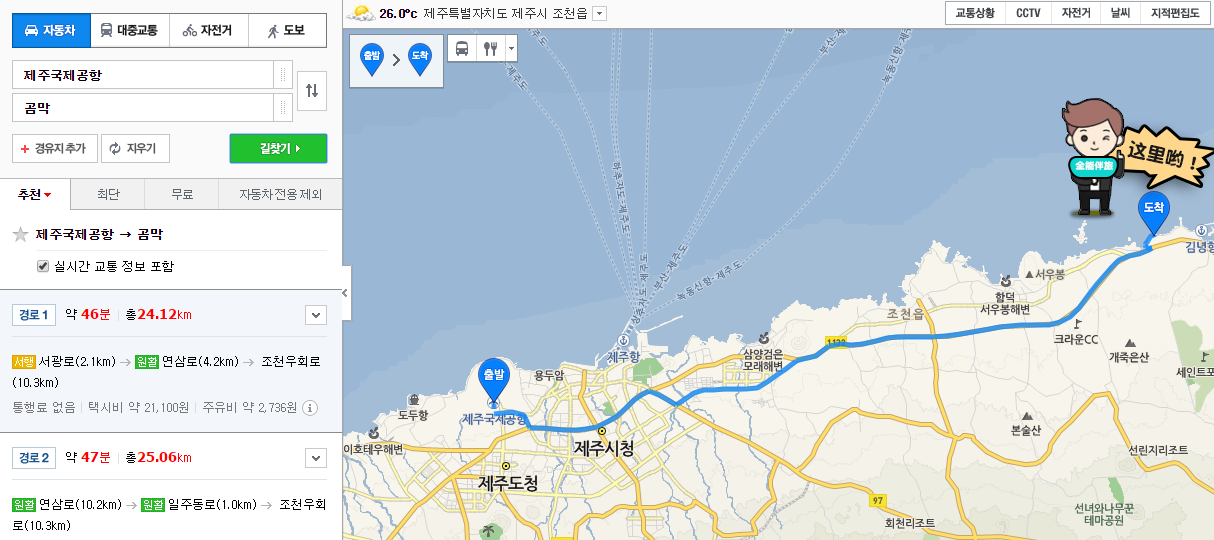Expand details of 경로1
The width and height of the screenshot is (1214, 540).
pos(316,315)
